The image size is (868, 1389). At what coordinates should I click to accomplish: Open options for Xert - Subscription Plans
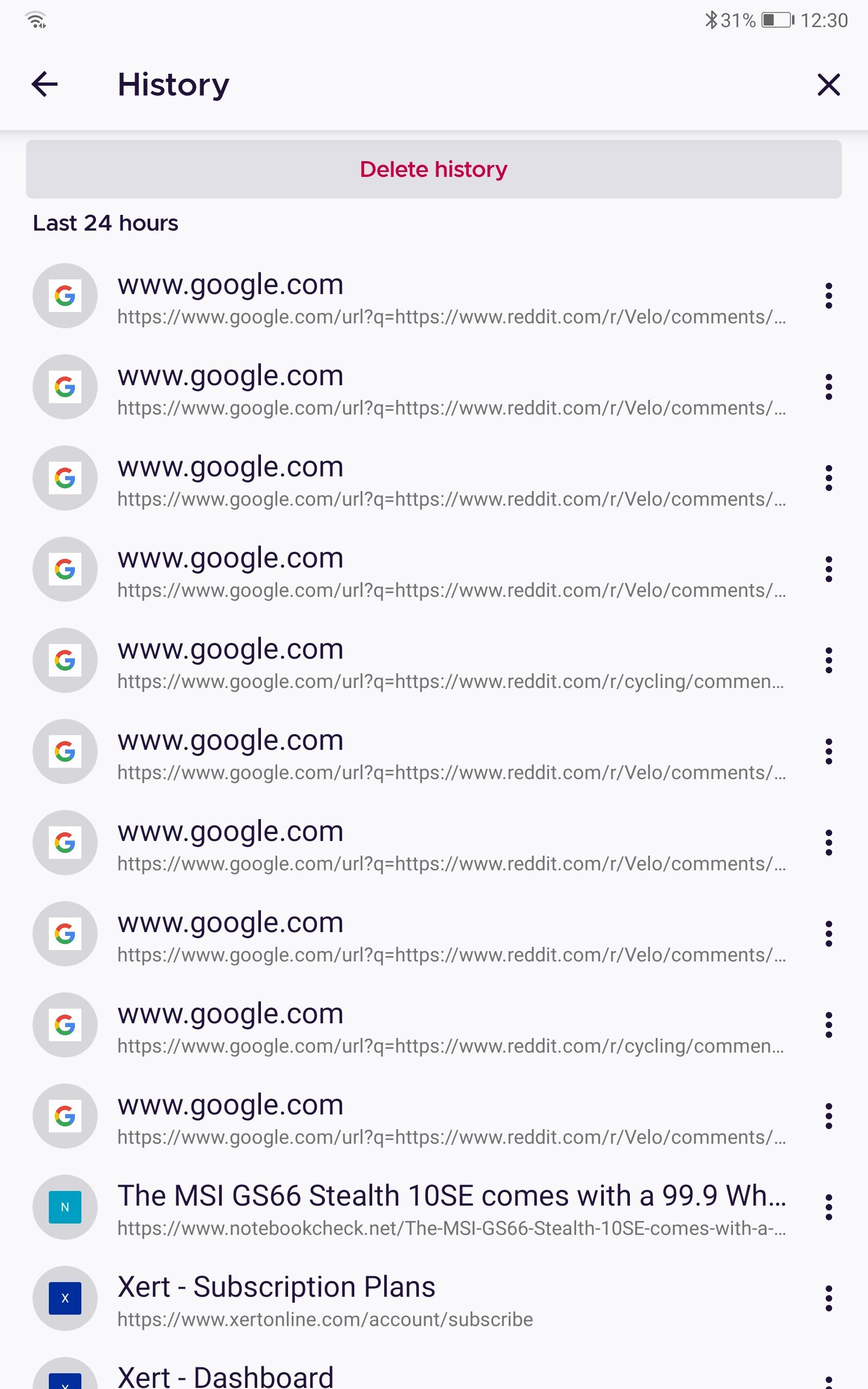828,1299
